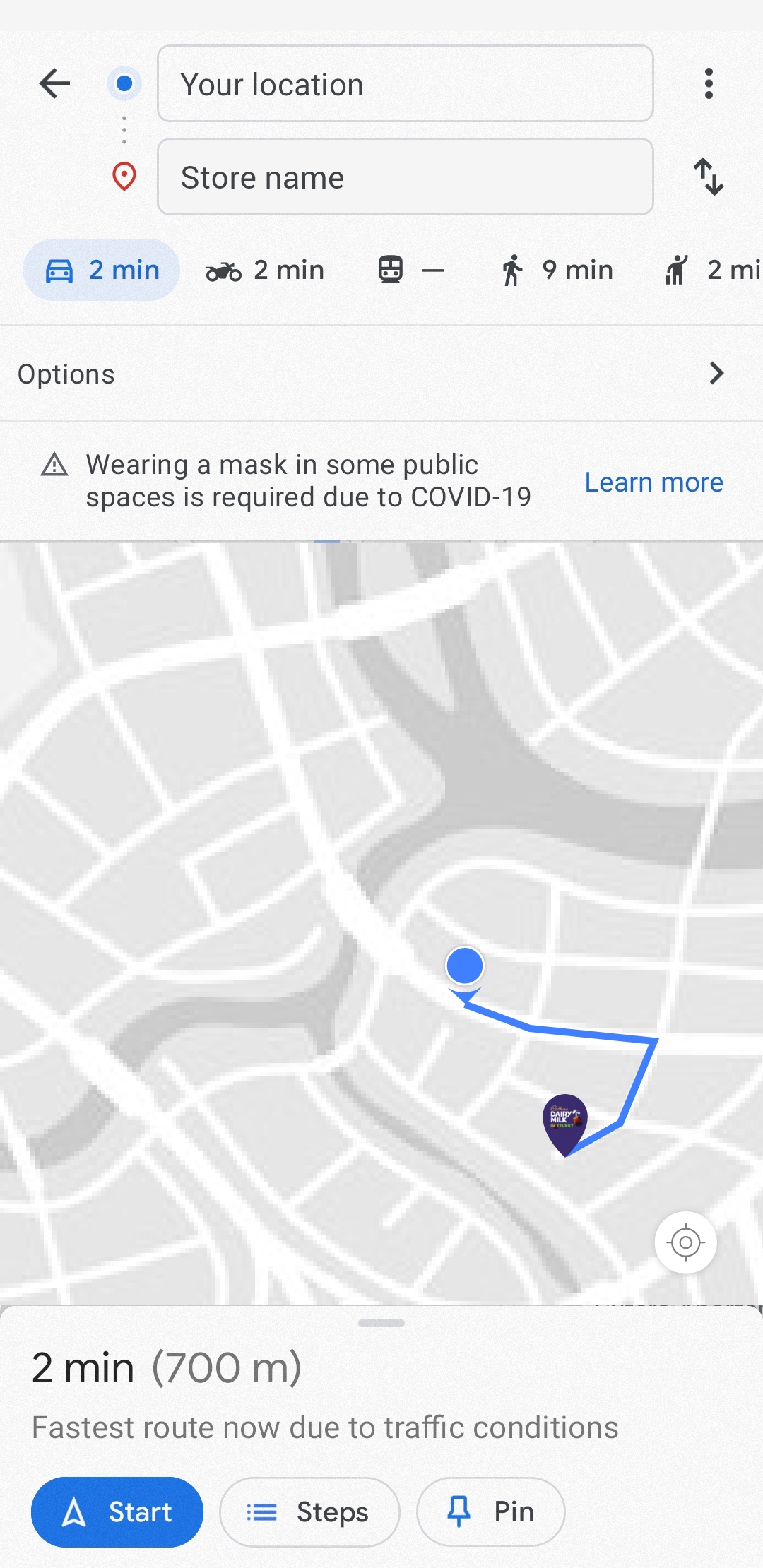Edit the Your location starting point field
Screen dimensions: 763x1568
click(x=405, y=84)
